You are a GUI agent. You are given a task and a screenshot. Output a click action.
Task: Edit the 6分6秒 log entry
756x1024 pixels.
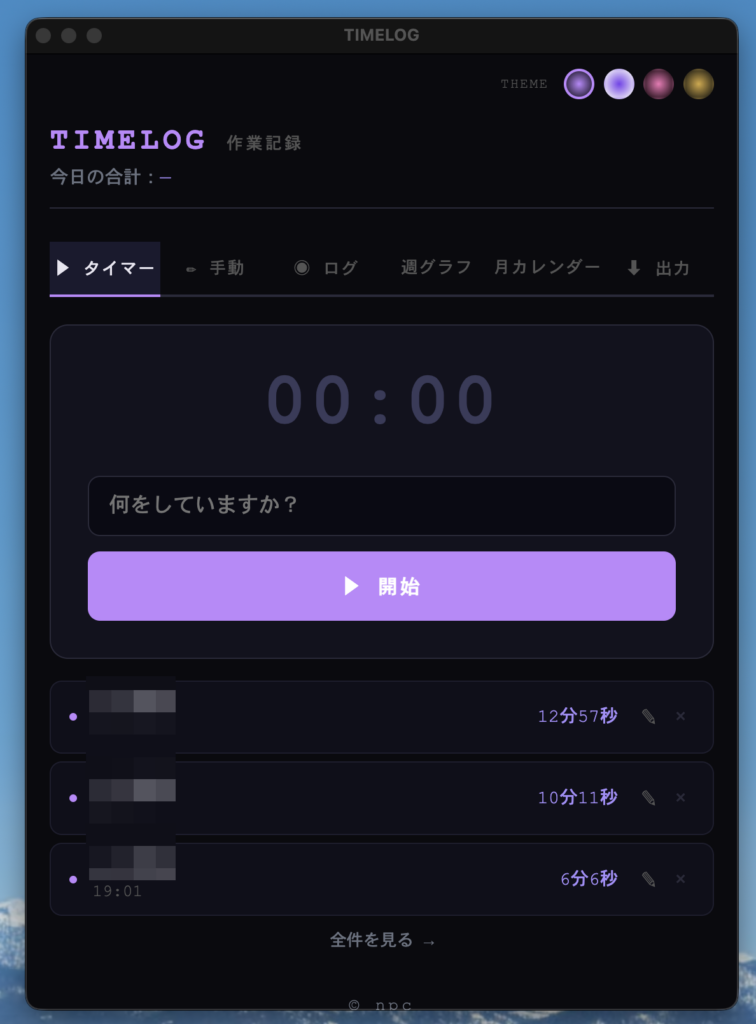[x=648, y=879]
